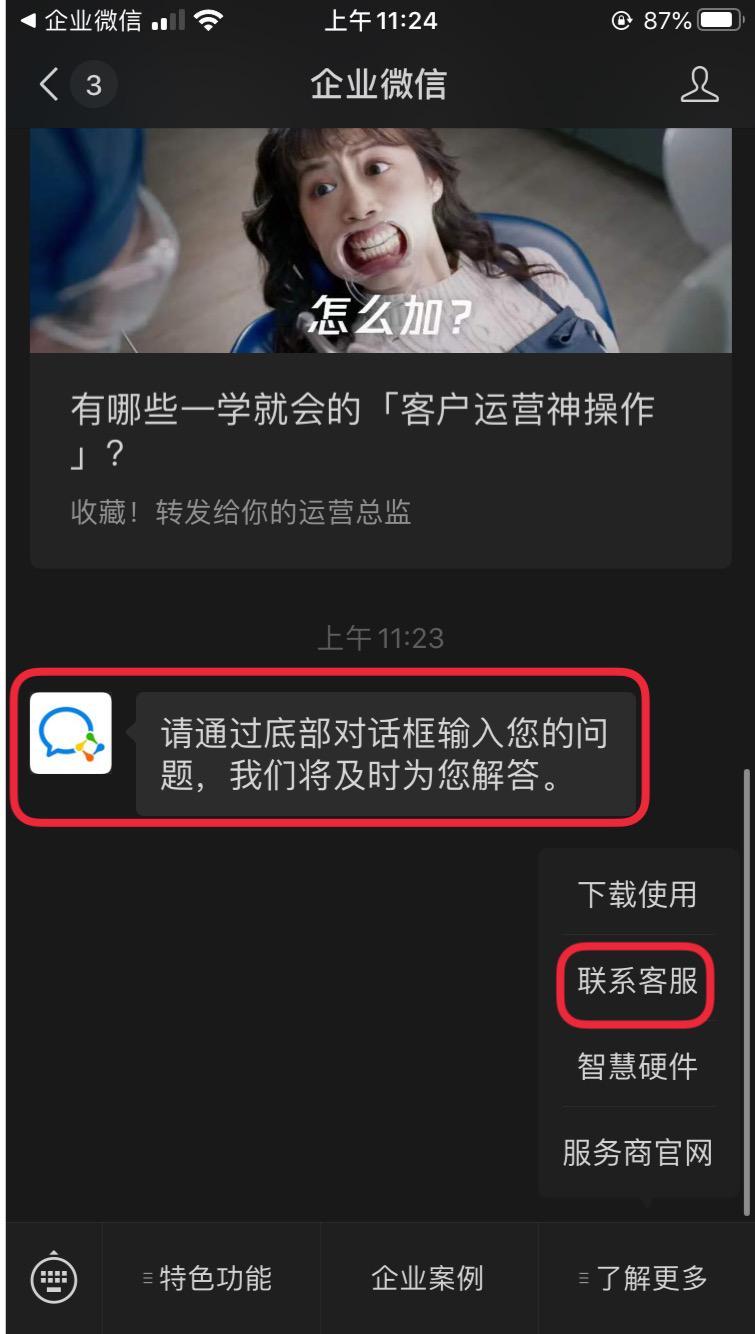Choose 联系客服 in the popup menu
Screen dimensions: 755x1334
click(637, 981)
